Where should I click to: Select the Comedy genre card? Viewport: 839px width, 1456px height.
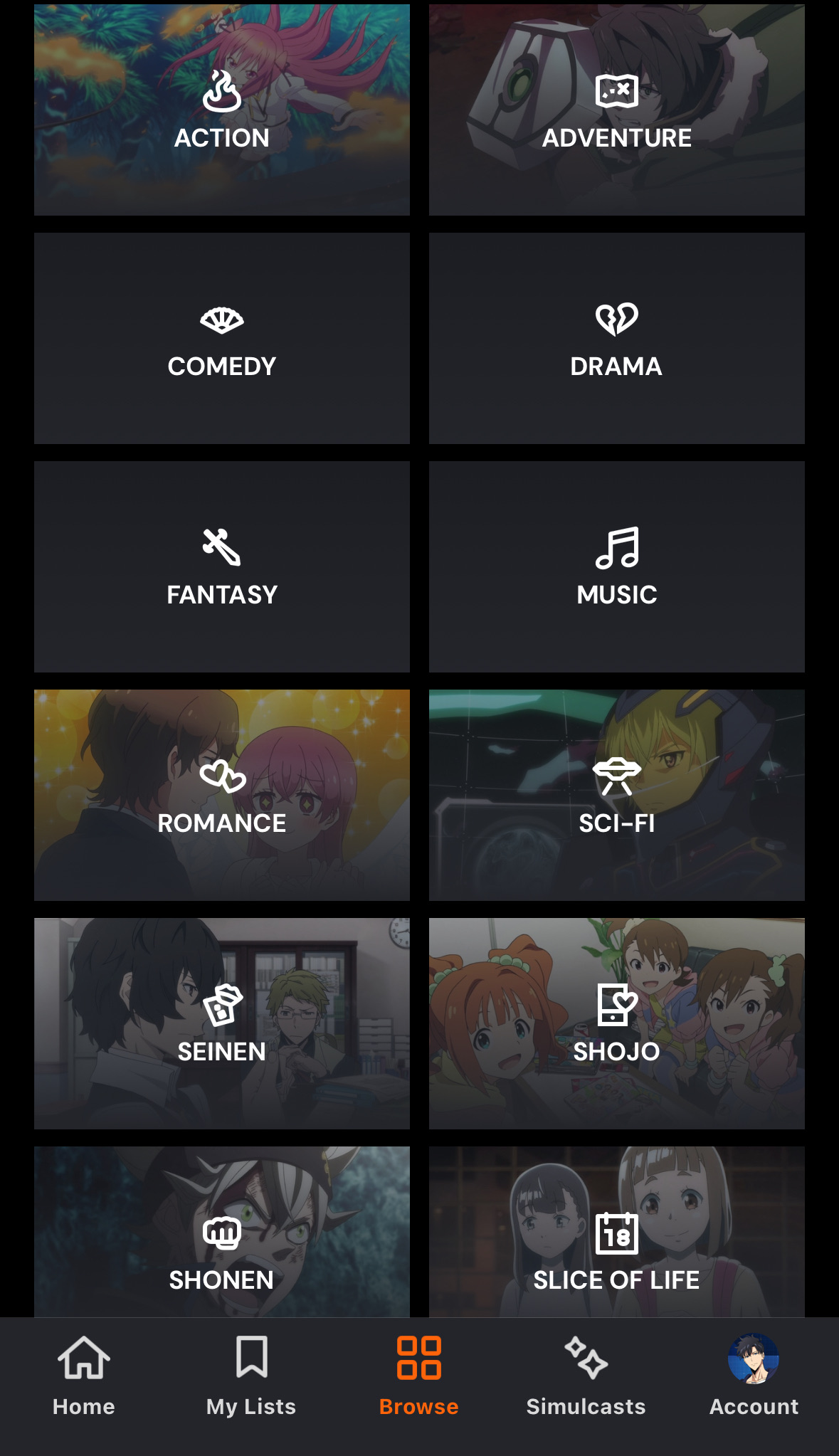tap(222, 339)
